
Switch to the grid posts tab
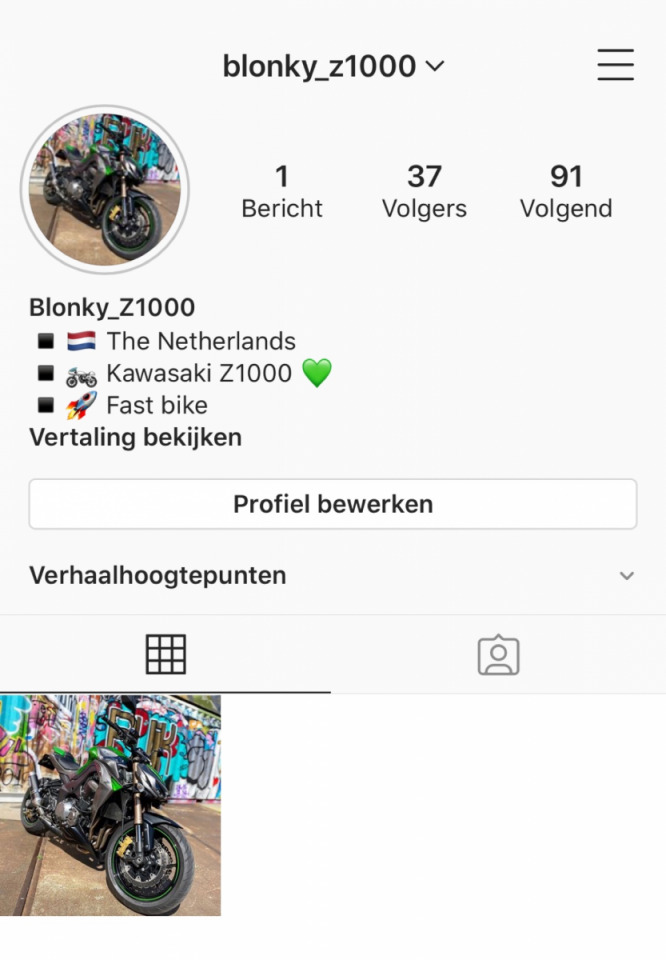tap(166, 655)
